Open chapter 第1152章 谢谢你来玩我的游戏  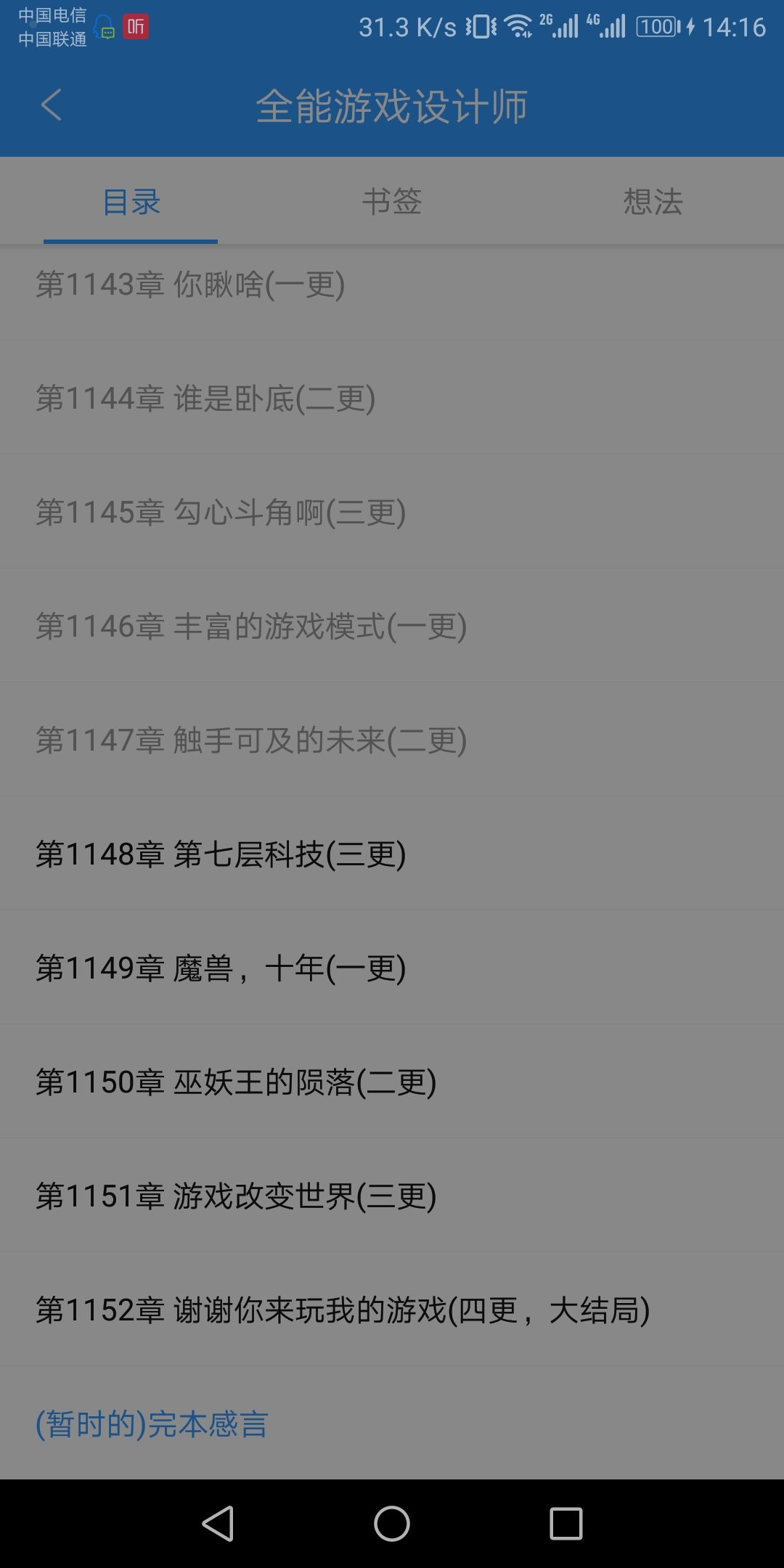tap(343, 1310)
